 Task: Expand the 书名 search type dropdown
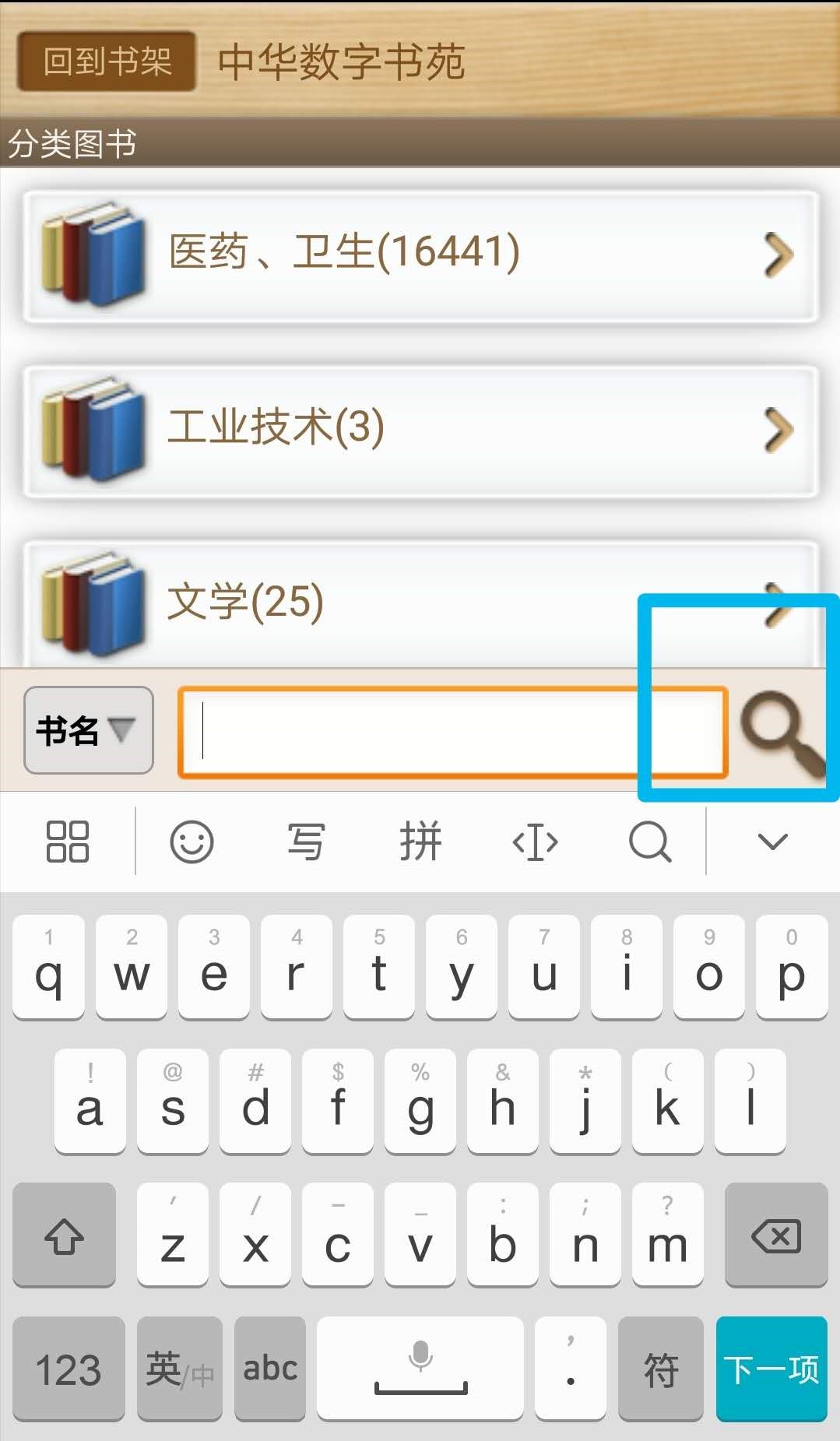[x=88, y=730]
